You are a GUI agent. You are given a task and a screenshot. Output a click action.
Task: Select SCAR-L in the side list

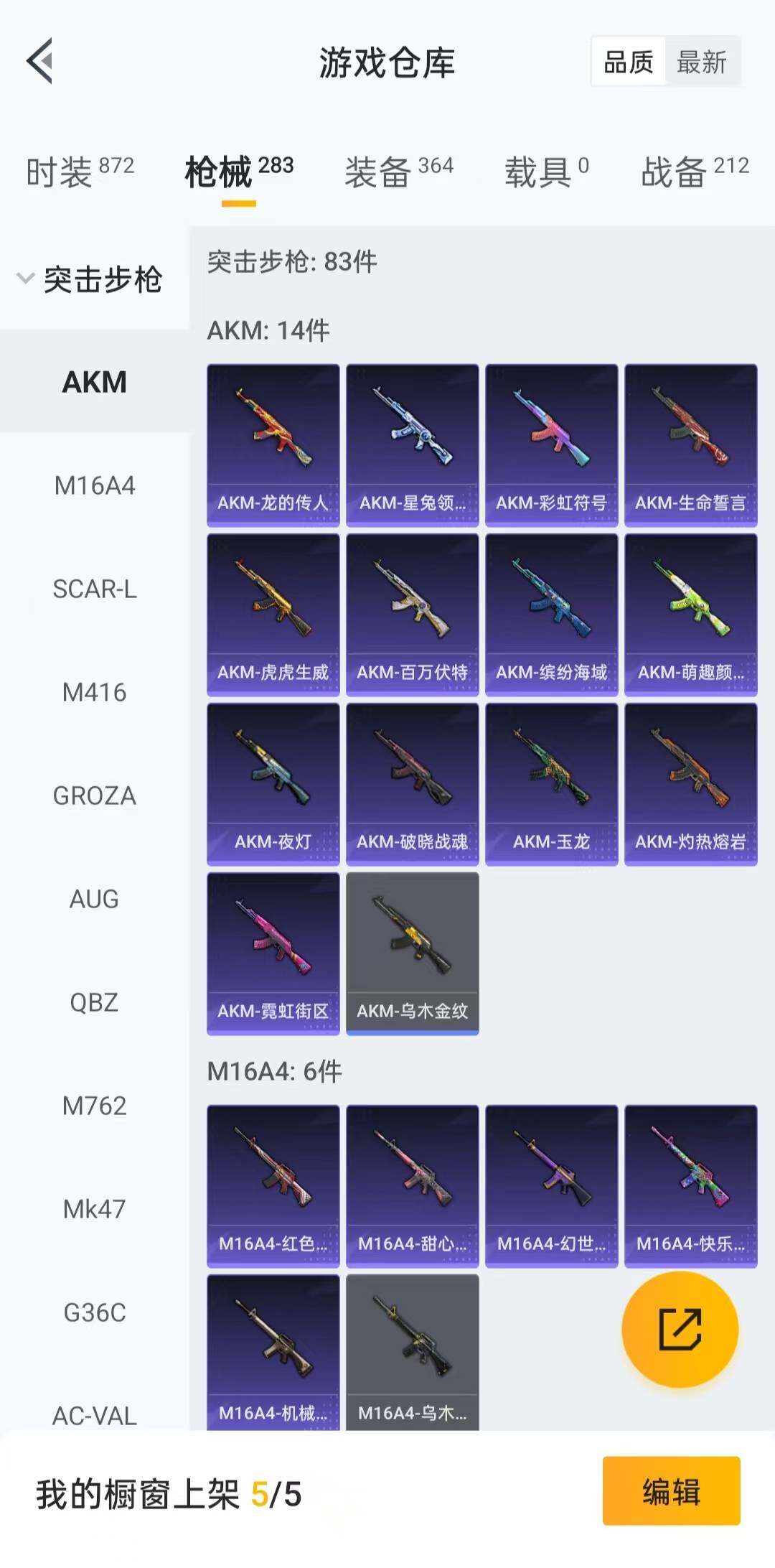[x=94, y=589]
